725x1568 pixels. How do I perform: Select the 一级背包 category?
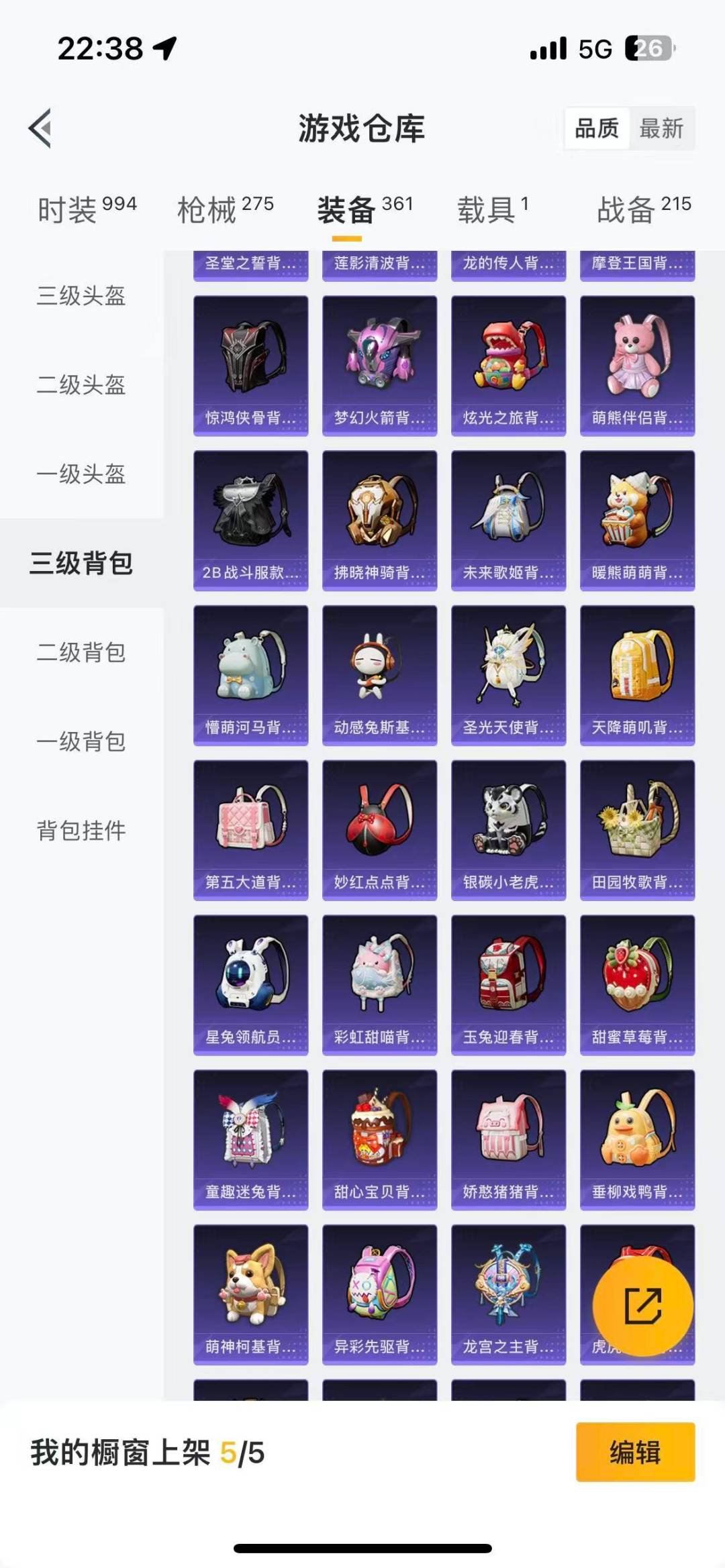pos(81,741)
